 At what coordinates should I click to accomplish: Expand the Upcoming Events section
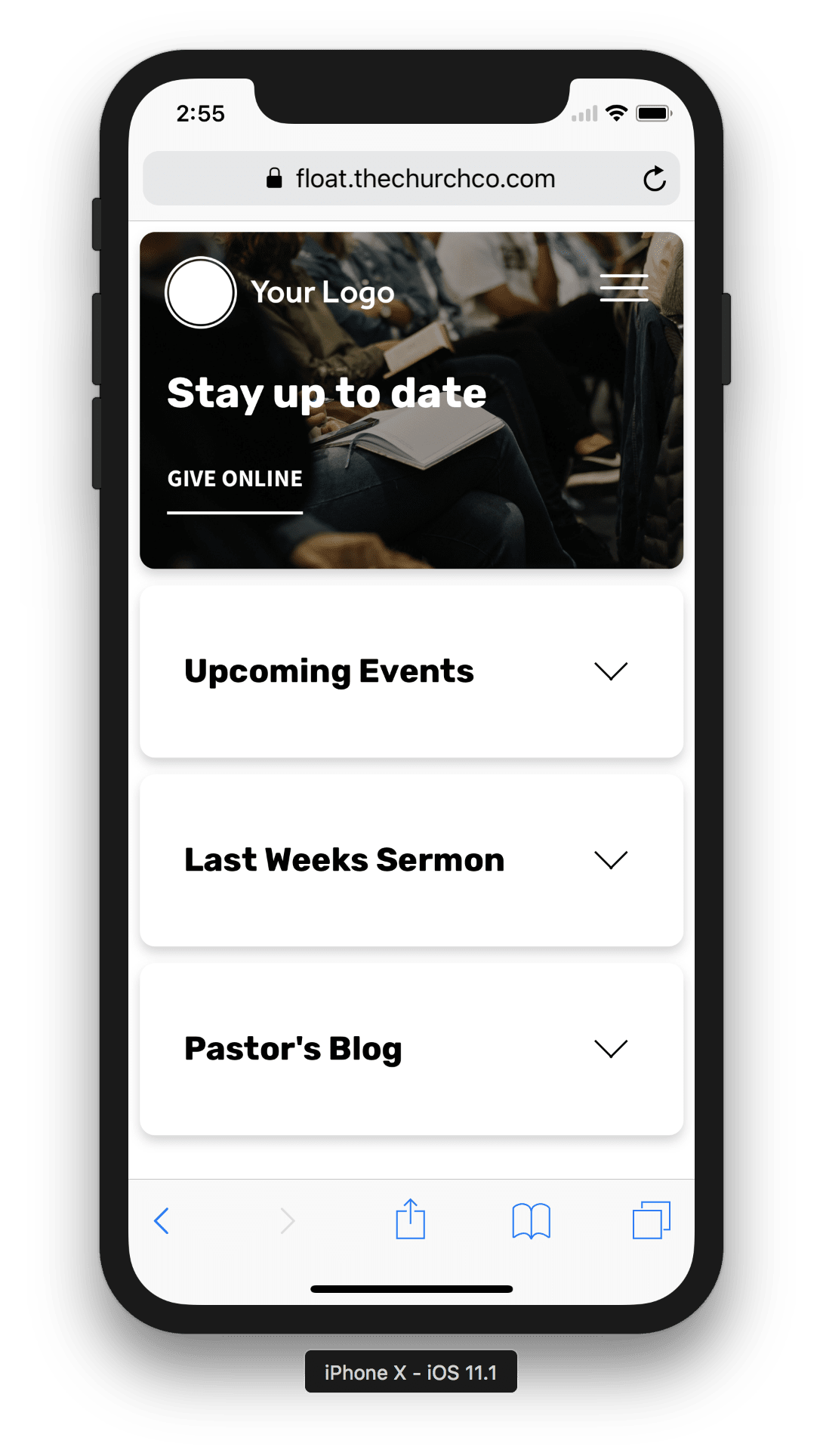pos(611,671)
